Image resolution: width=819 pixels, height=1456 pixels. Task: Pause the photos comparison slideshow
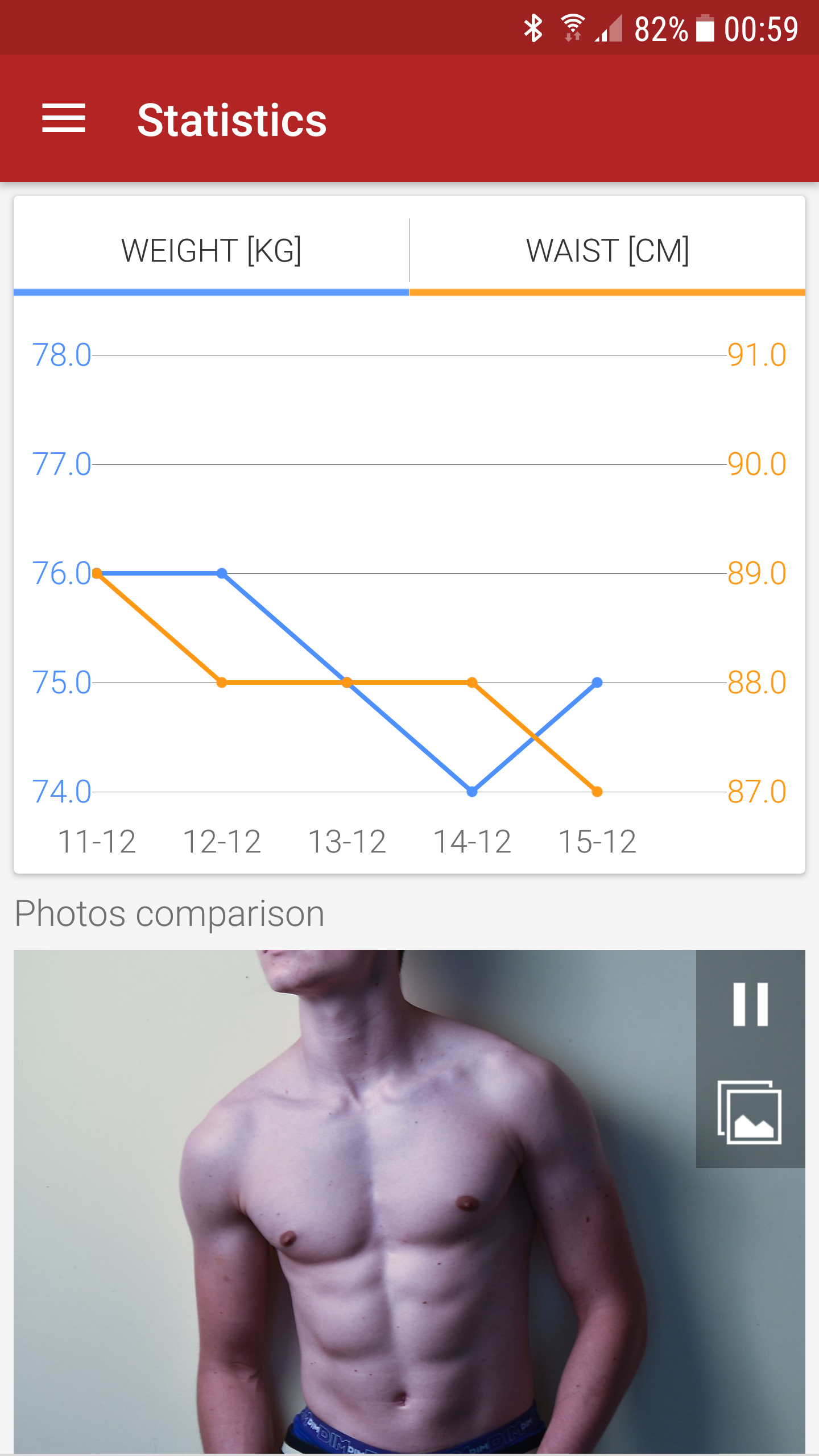pos(750,1004)
